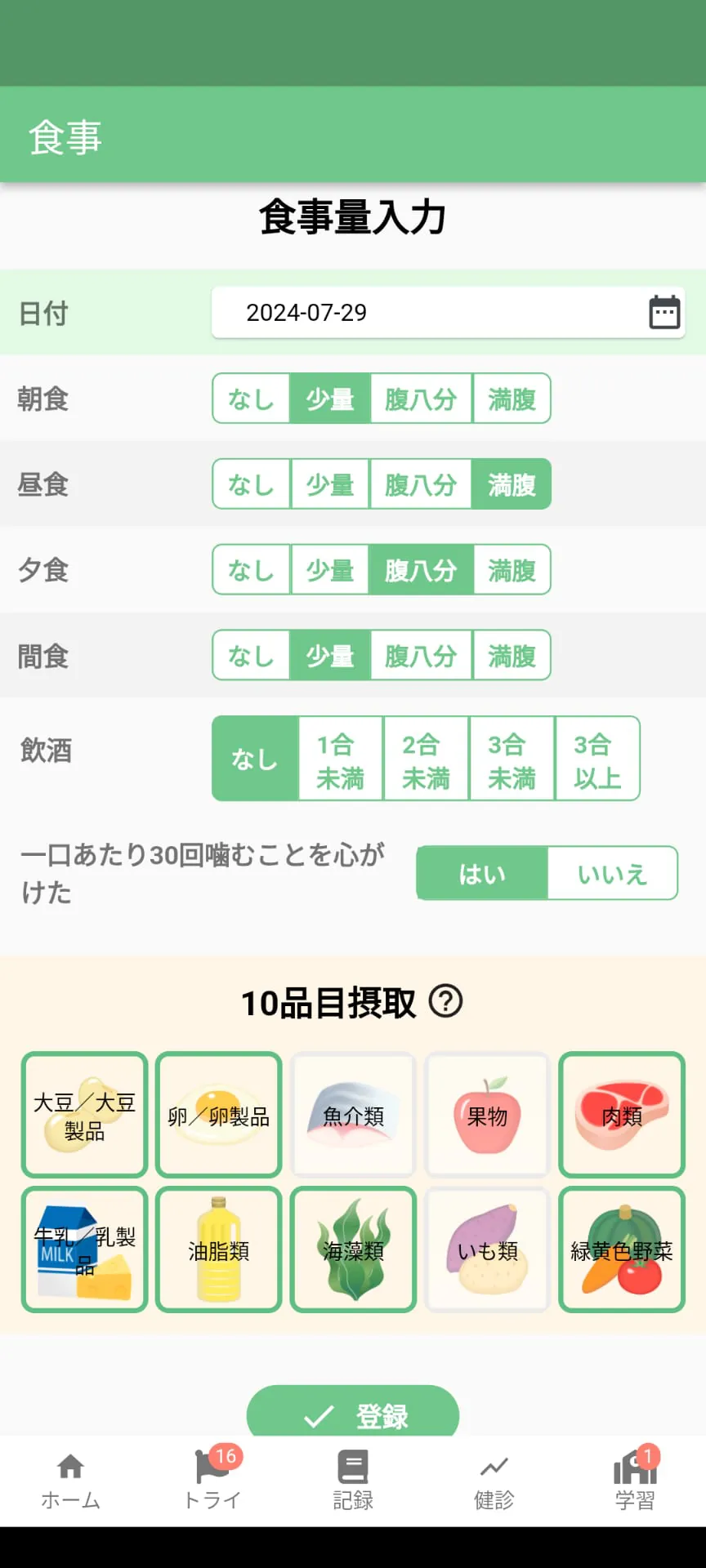Image resolution: width=706 pixels, height=1568 pixels.
Task: Select 1合未満 for 飲酒
Action: [x=341, y=759]
